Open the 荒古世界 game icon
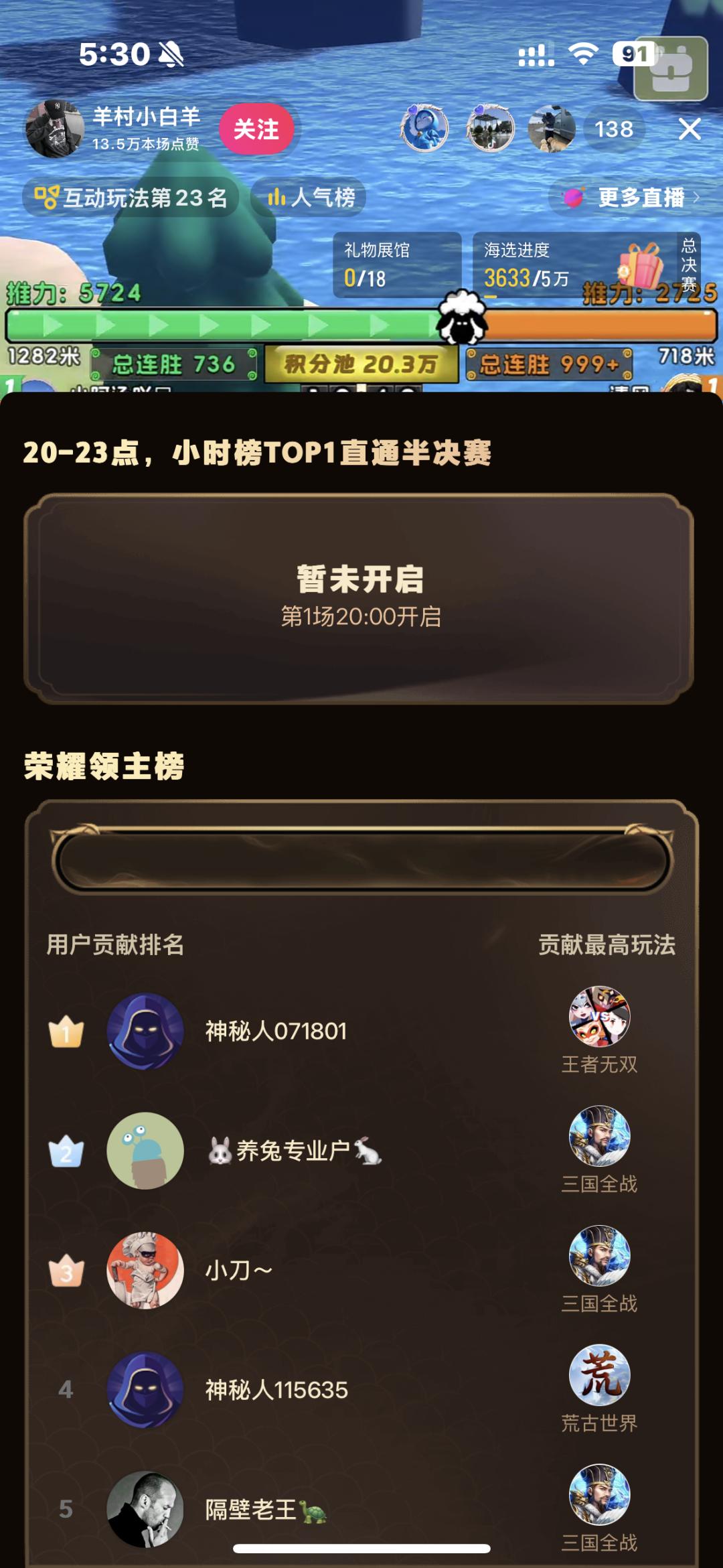Image resolution: width=723 pixels, height=1568 pixels. pyautogui.click(x=599, y=1376)
